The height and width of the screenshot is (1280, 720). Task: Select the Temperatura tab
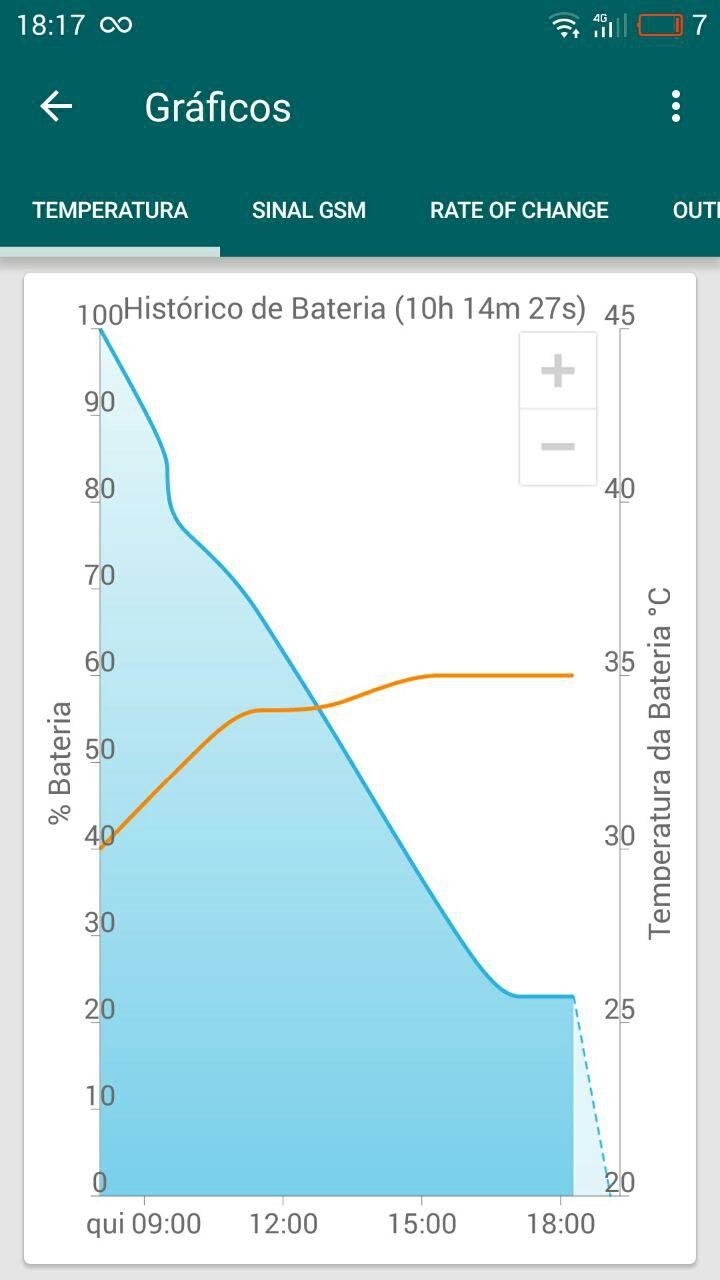[x=110, y=211]
